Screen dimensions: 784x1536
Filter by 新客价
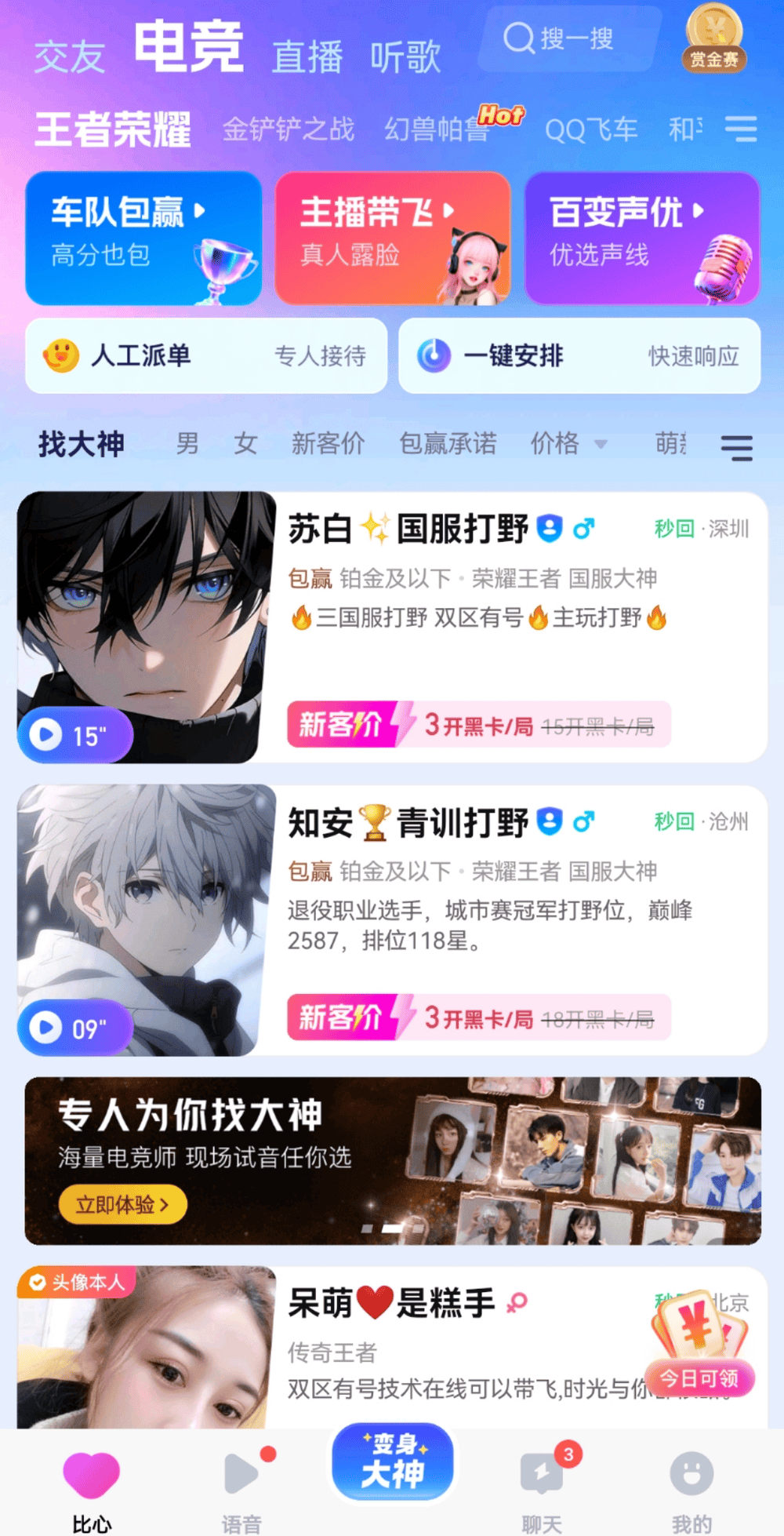328,444
